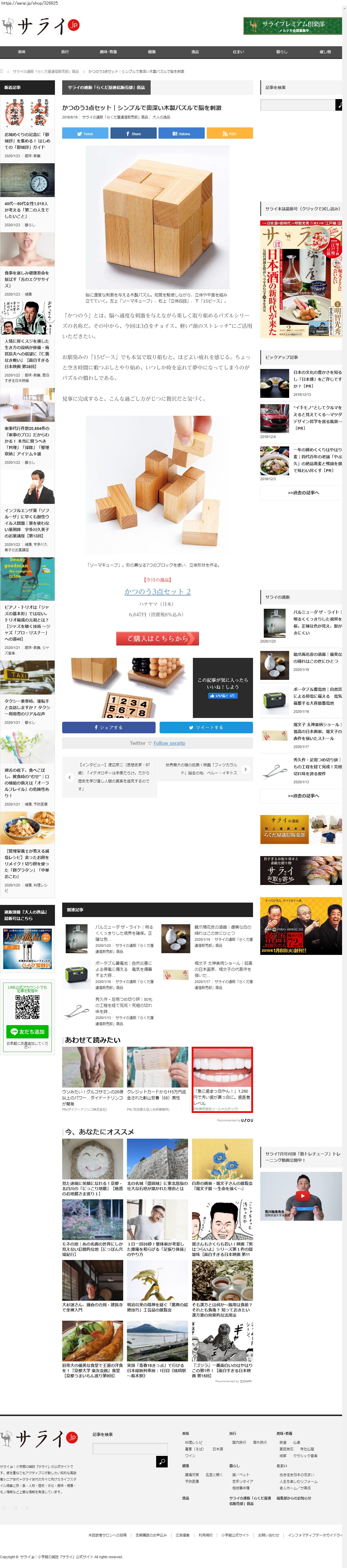
Task: Tap the ご購入はこちらから purchase button
Action: pyautogui.click(x=157, y=638)
